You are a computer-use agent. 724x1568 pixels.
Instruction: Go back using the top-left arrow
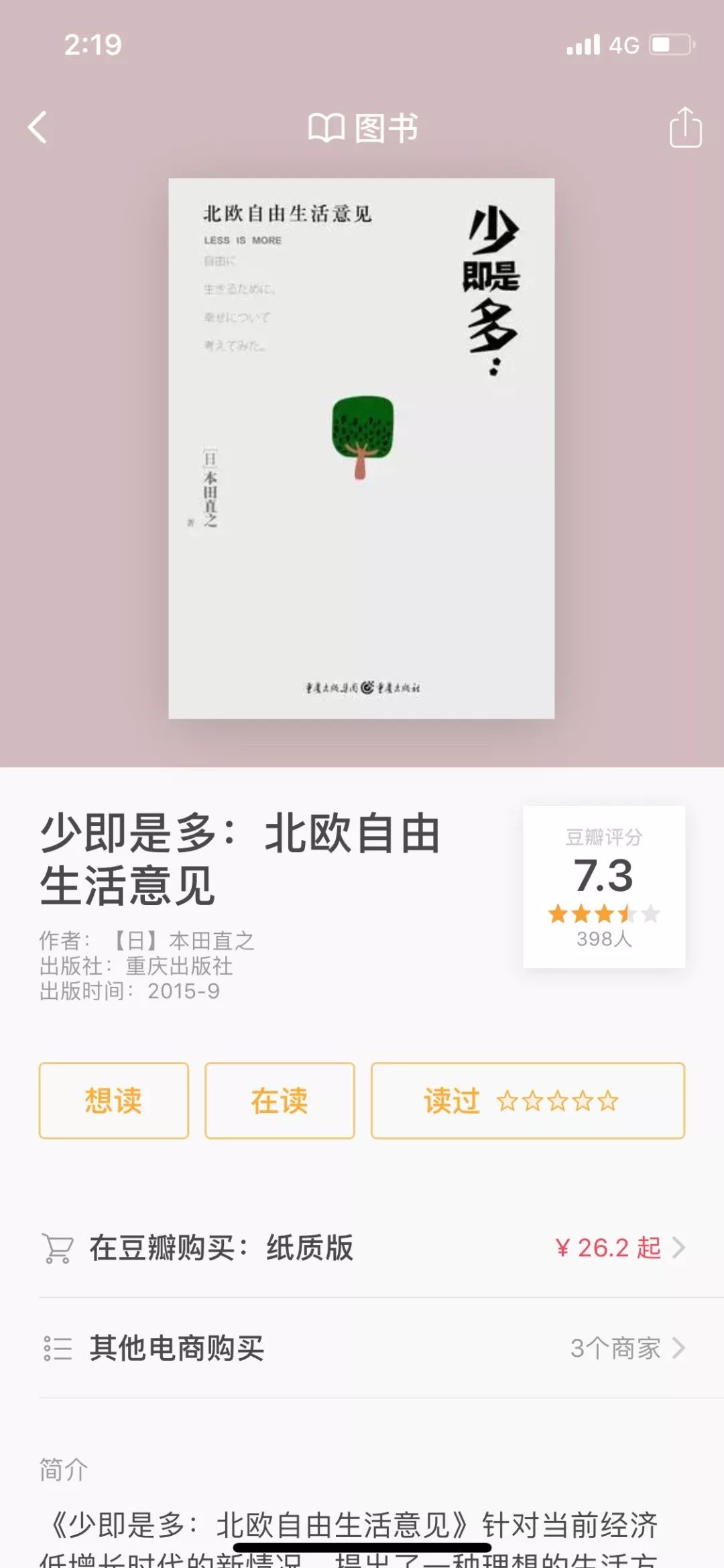click(38, 127)
